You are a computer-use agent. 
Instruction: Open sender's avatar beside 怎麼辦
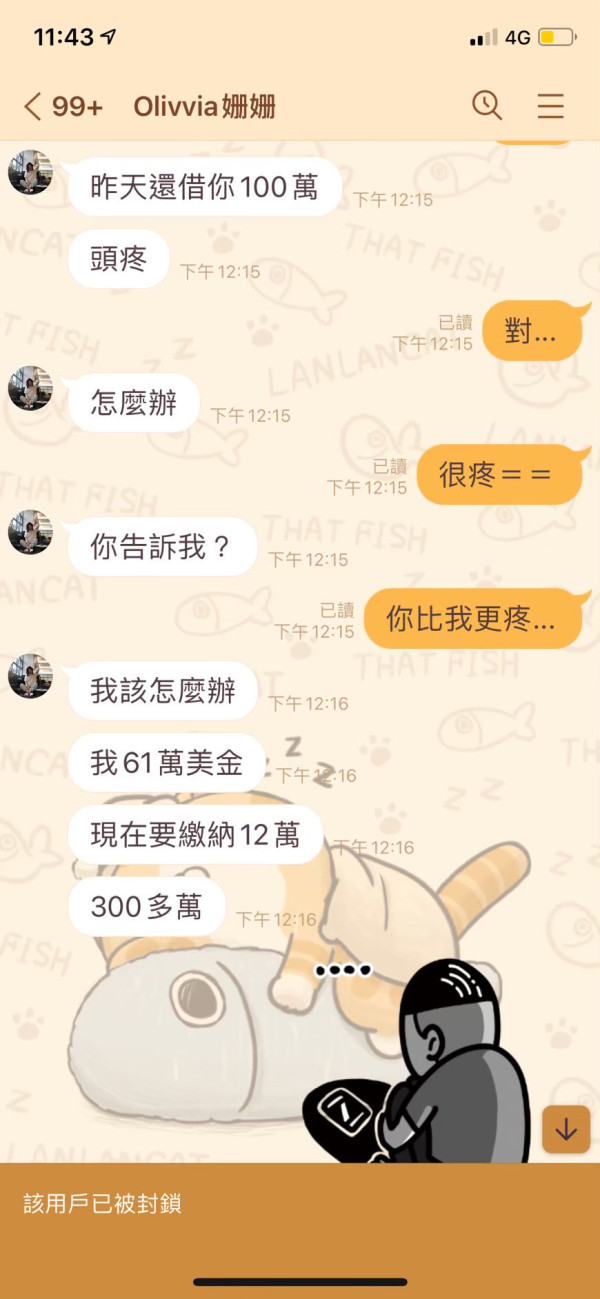30,388
